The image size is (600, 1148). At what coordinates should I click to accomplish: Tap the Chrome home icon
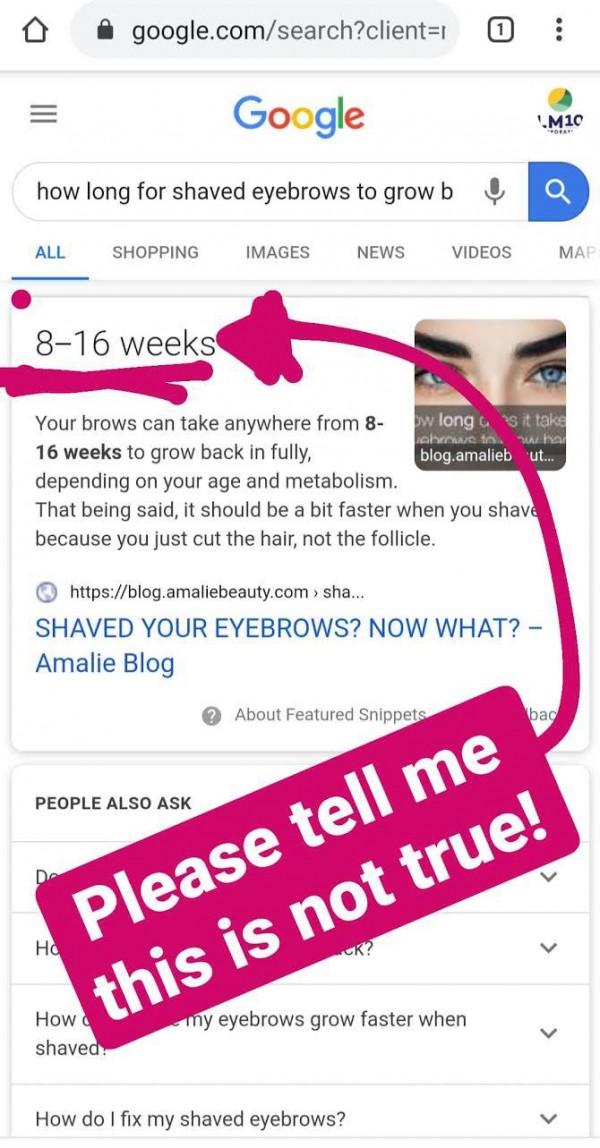35,31
